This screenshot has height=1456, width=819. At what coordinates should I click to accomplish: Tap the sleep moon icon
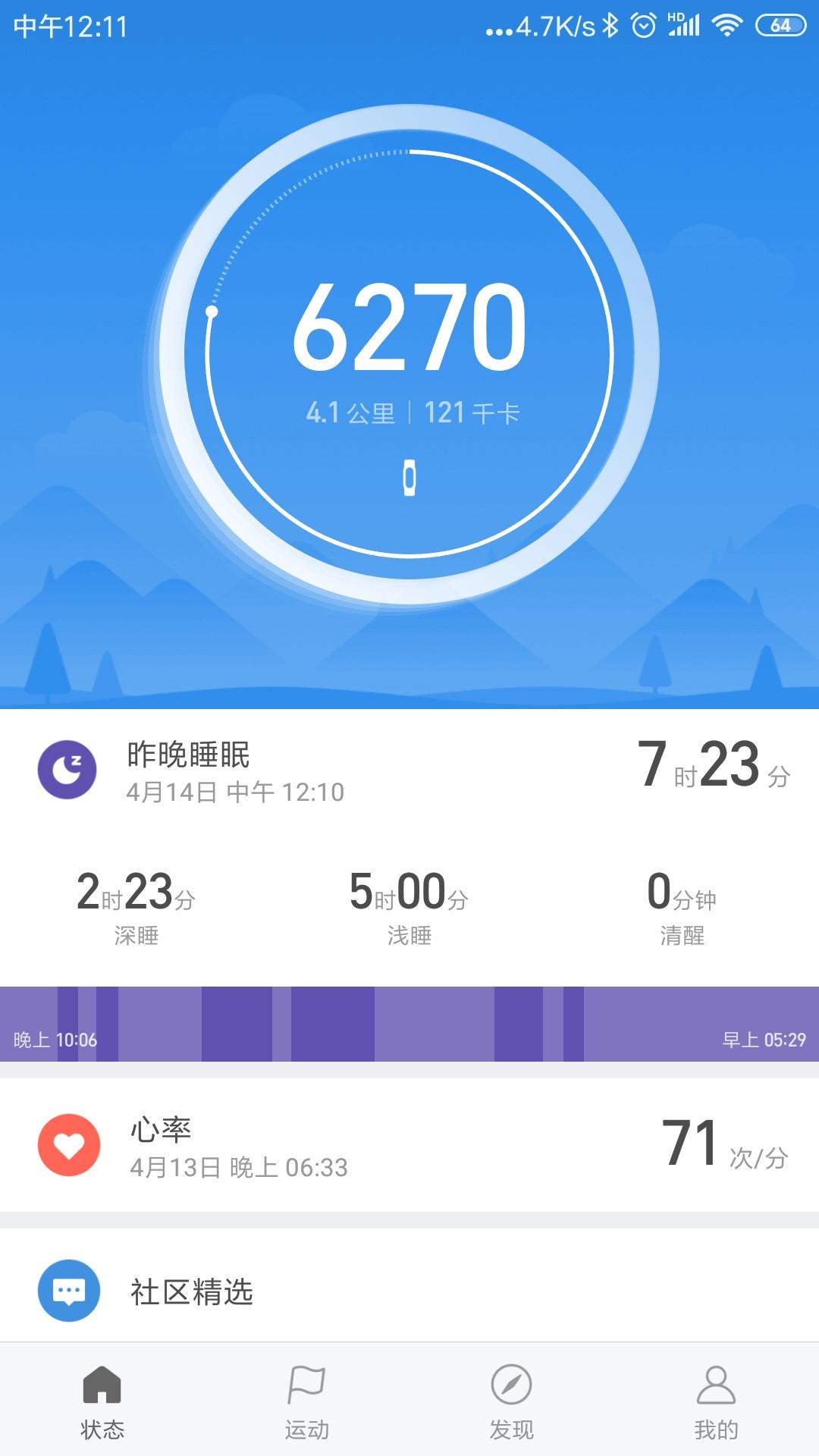point(68,769)
